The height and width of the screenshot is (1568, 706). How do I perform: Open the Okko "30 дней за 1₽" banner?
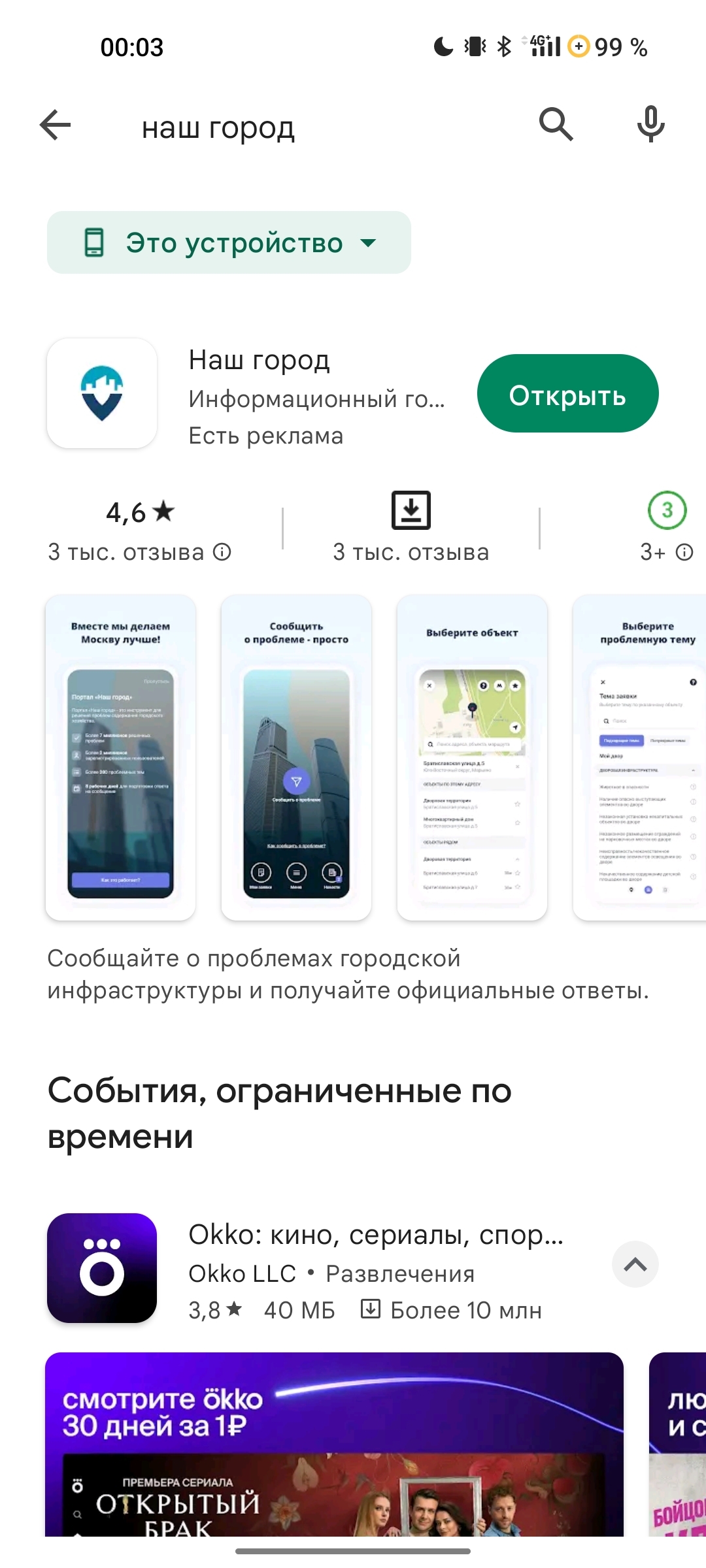pyautogui.click(x=333, y=1444)
